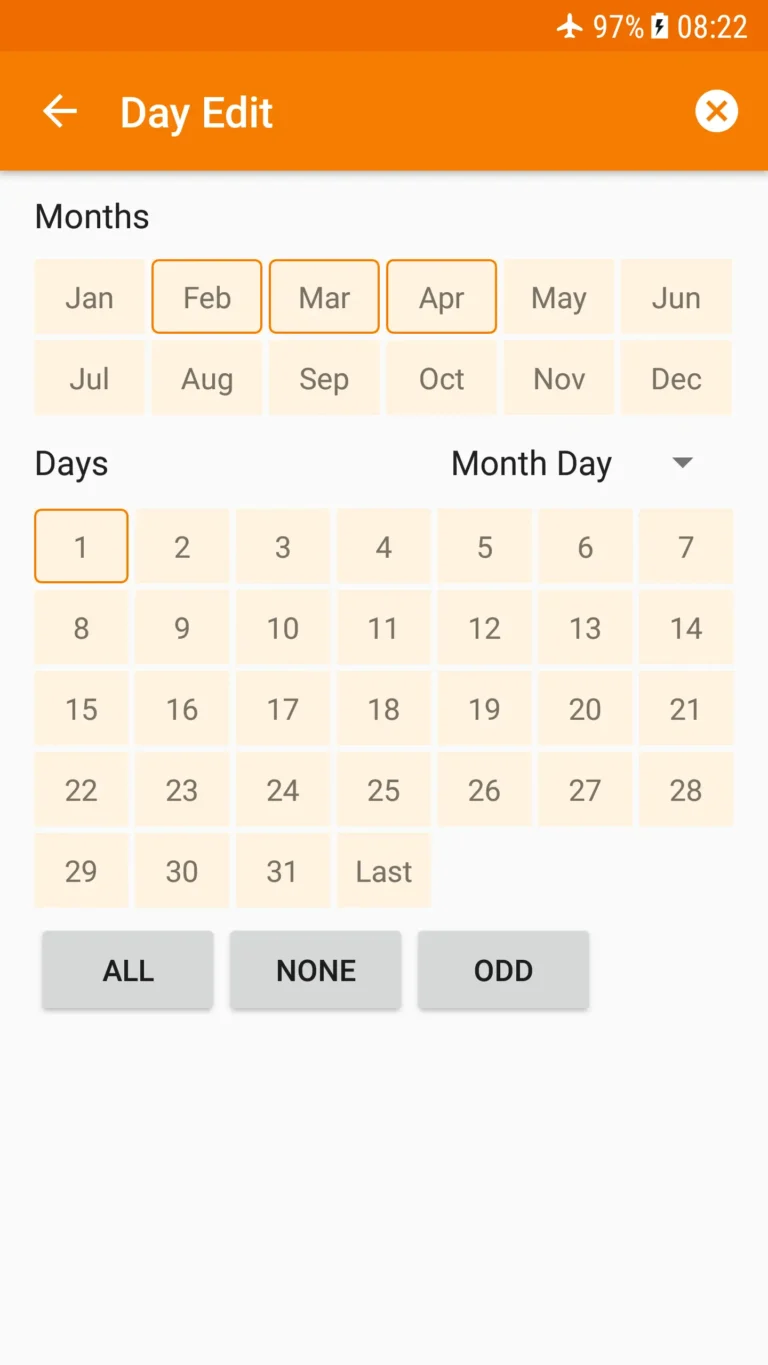The width and height of the screenshot is (768, 1365).
Task: Click the airplane mode icon in status bar
Action: tap(569, 27)
